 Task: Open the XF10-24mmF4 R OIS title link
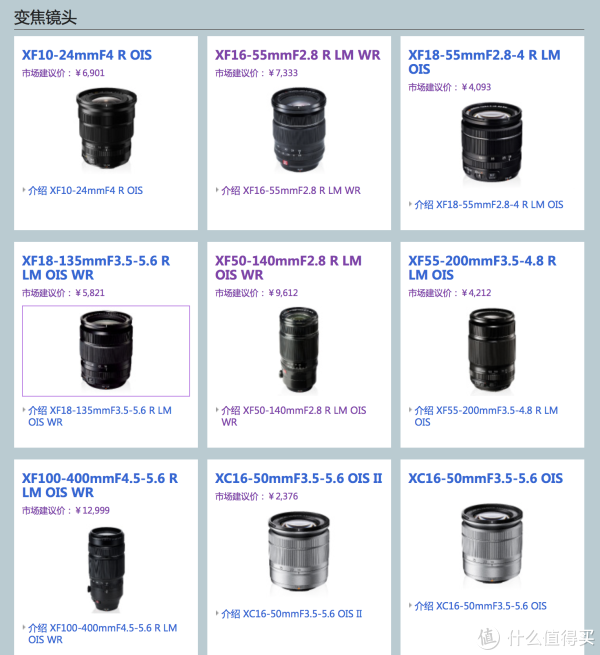[x=87, y=55]
